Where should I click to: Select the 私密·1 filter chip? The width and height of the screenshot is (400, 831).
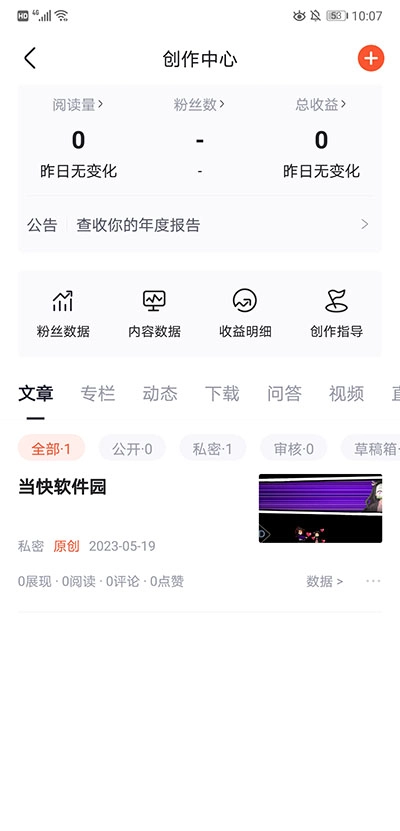pyautogui.click(x=212, y=448)
